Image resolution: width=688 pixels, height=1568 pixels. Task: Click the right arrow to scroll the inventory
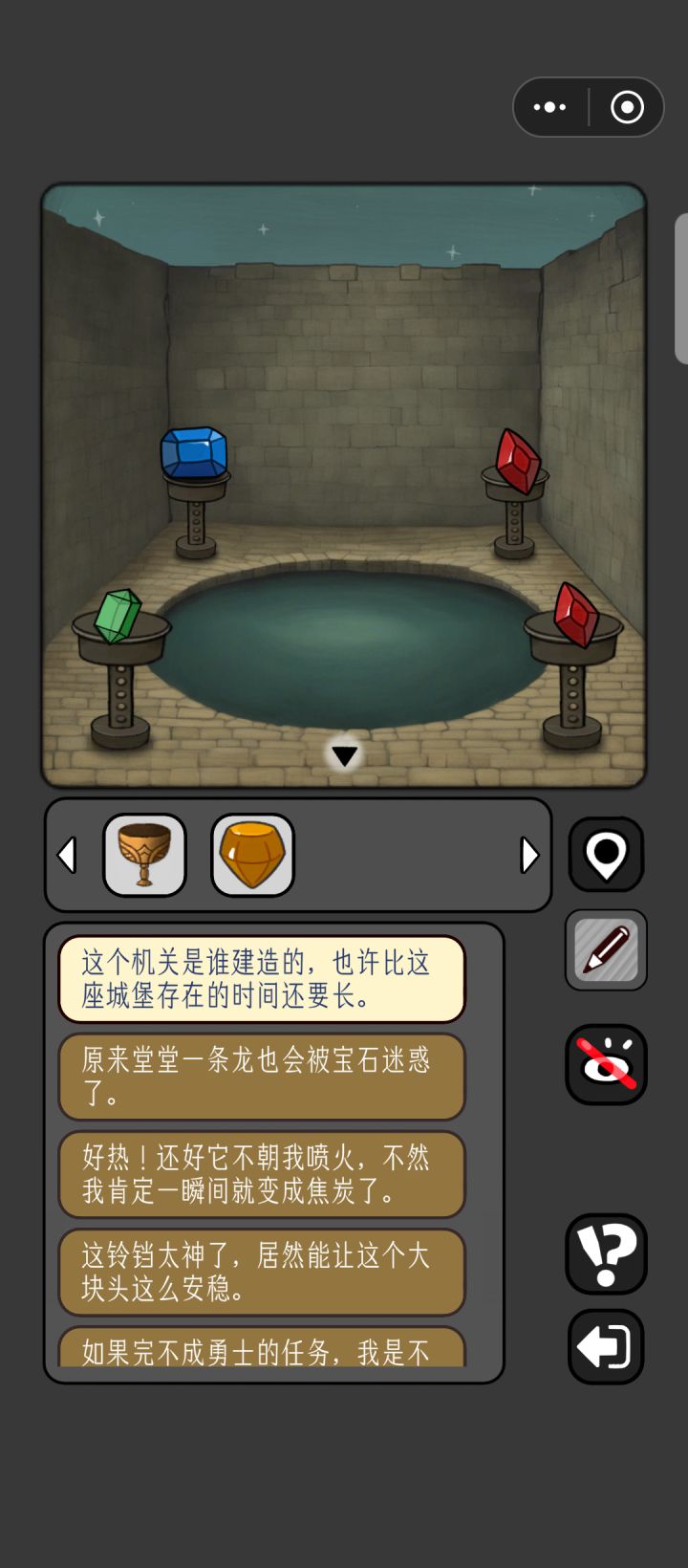(x=529, y=854)
